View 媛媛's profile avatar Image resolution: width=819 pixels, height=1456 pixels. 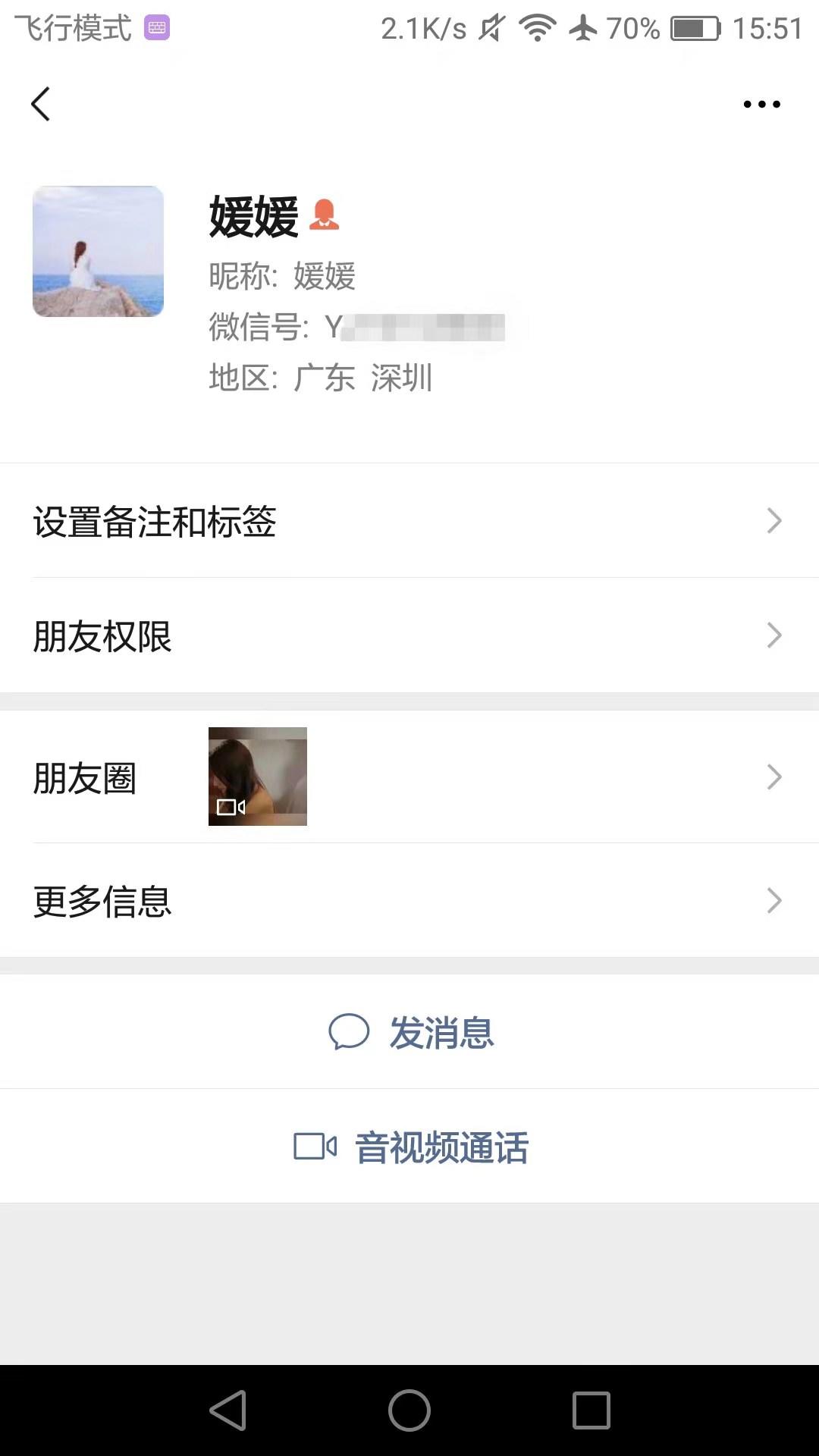point(98,251)
